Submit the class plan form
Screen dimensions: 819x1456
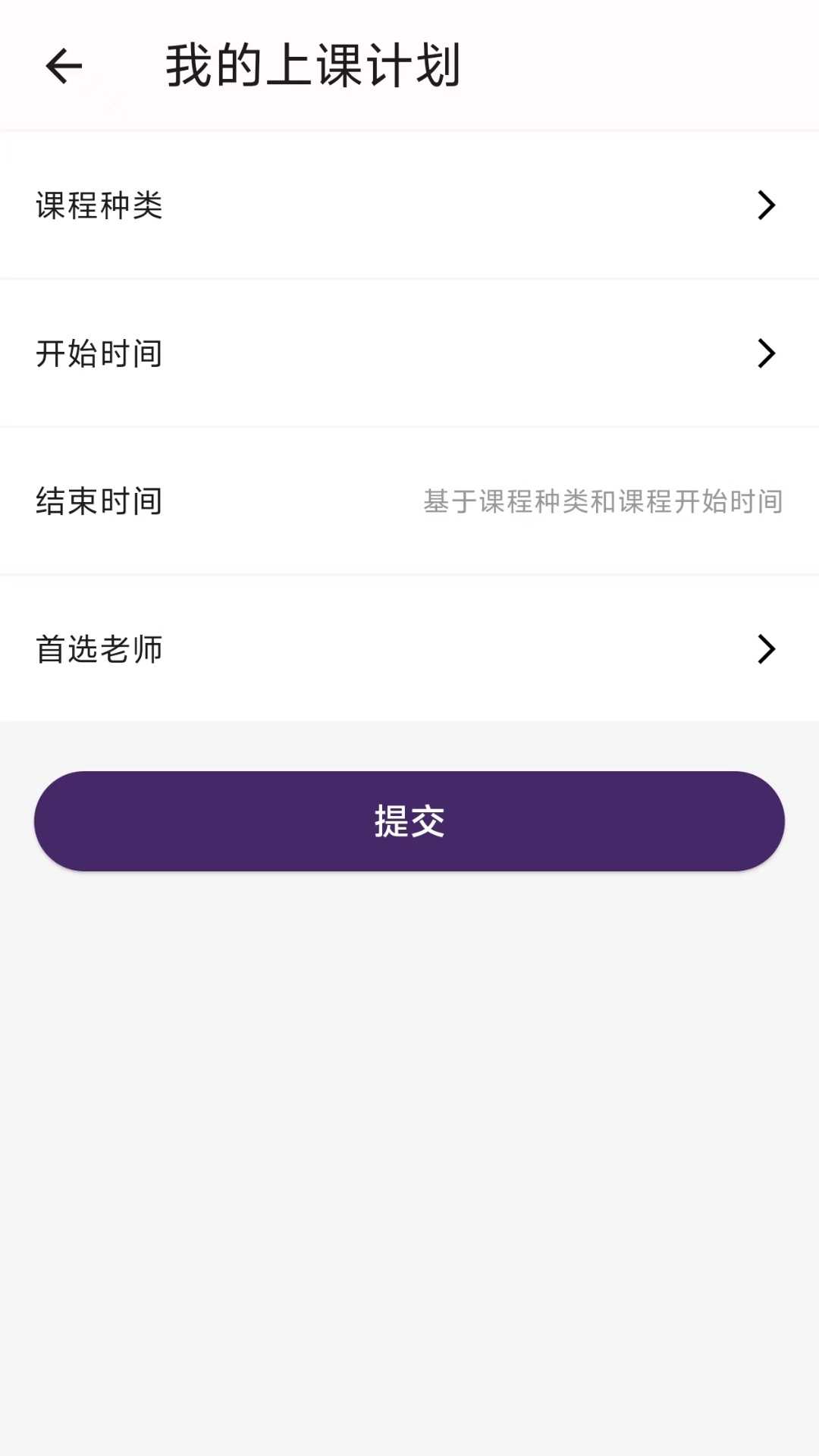point(409,821)
